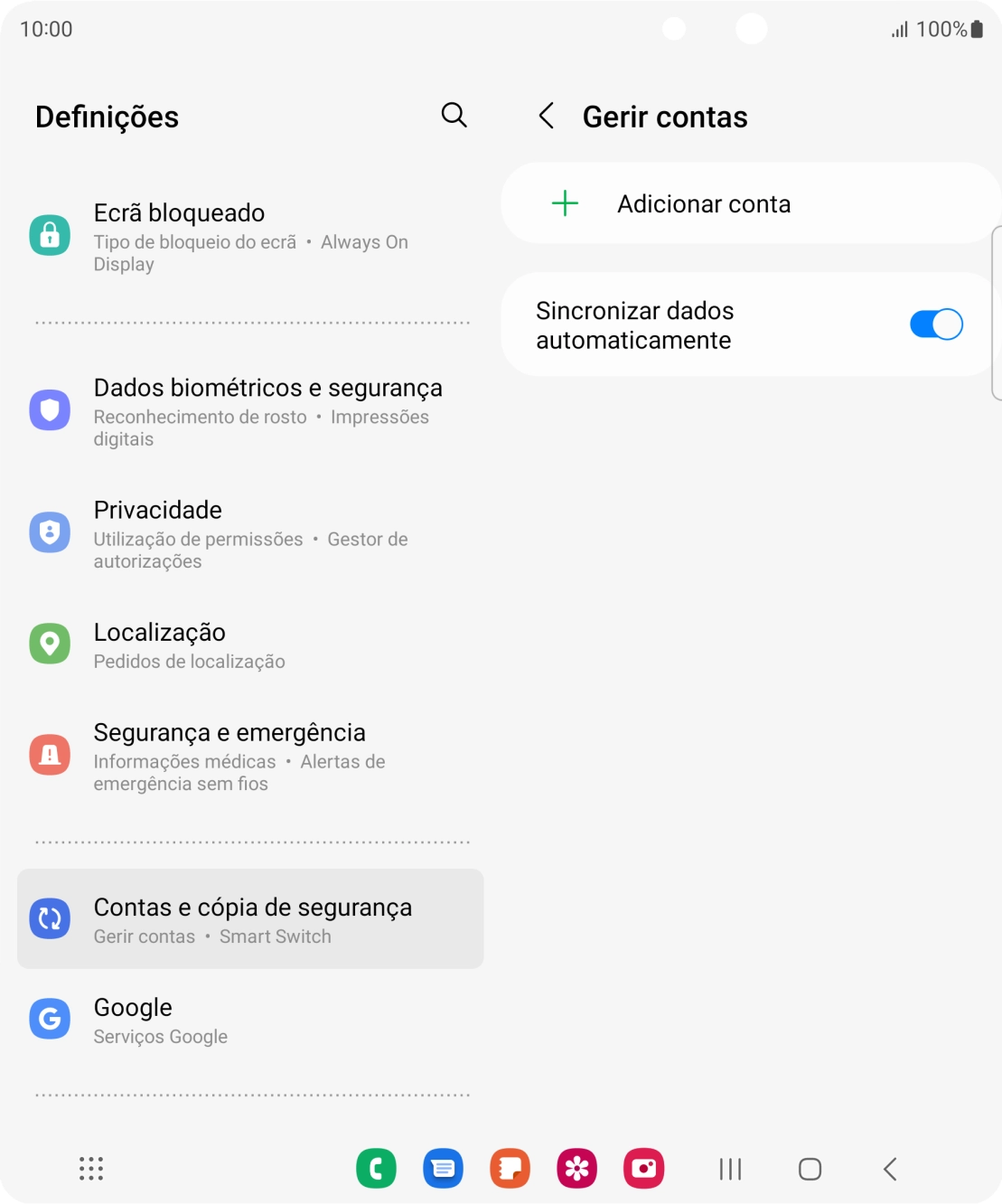Open the Ecrã bloqueado lock icon
Viewport: 1002px width, 1204px height.
[51, 234]
